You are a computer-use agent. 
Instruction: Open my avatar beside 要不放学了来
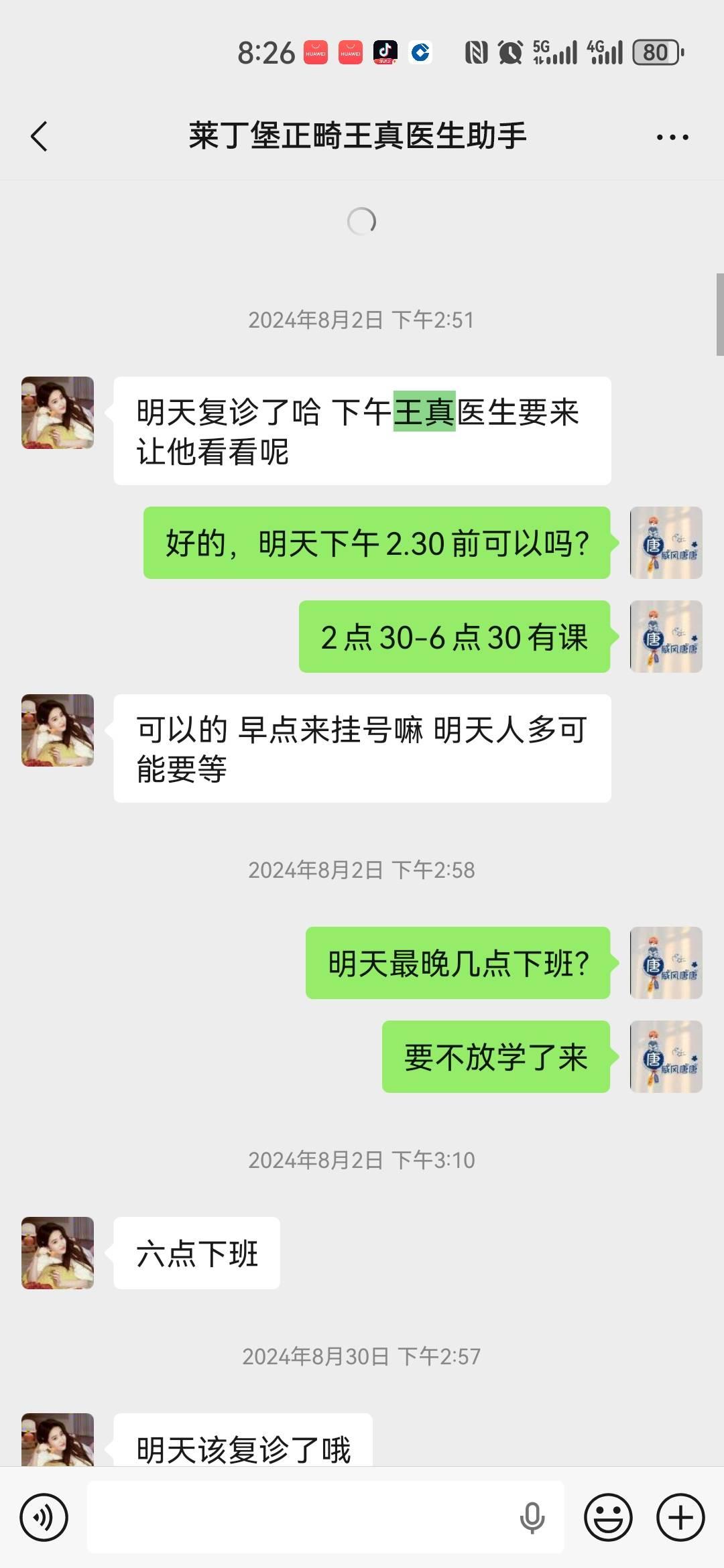click(x=666, y=1057)
